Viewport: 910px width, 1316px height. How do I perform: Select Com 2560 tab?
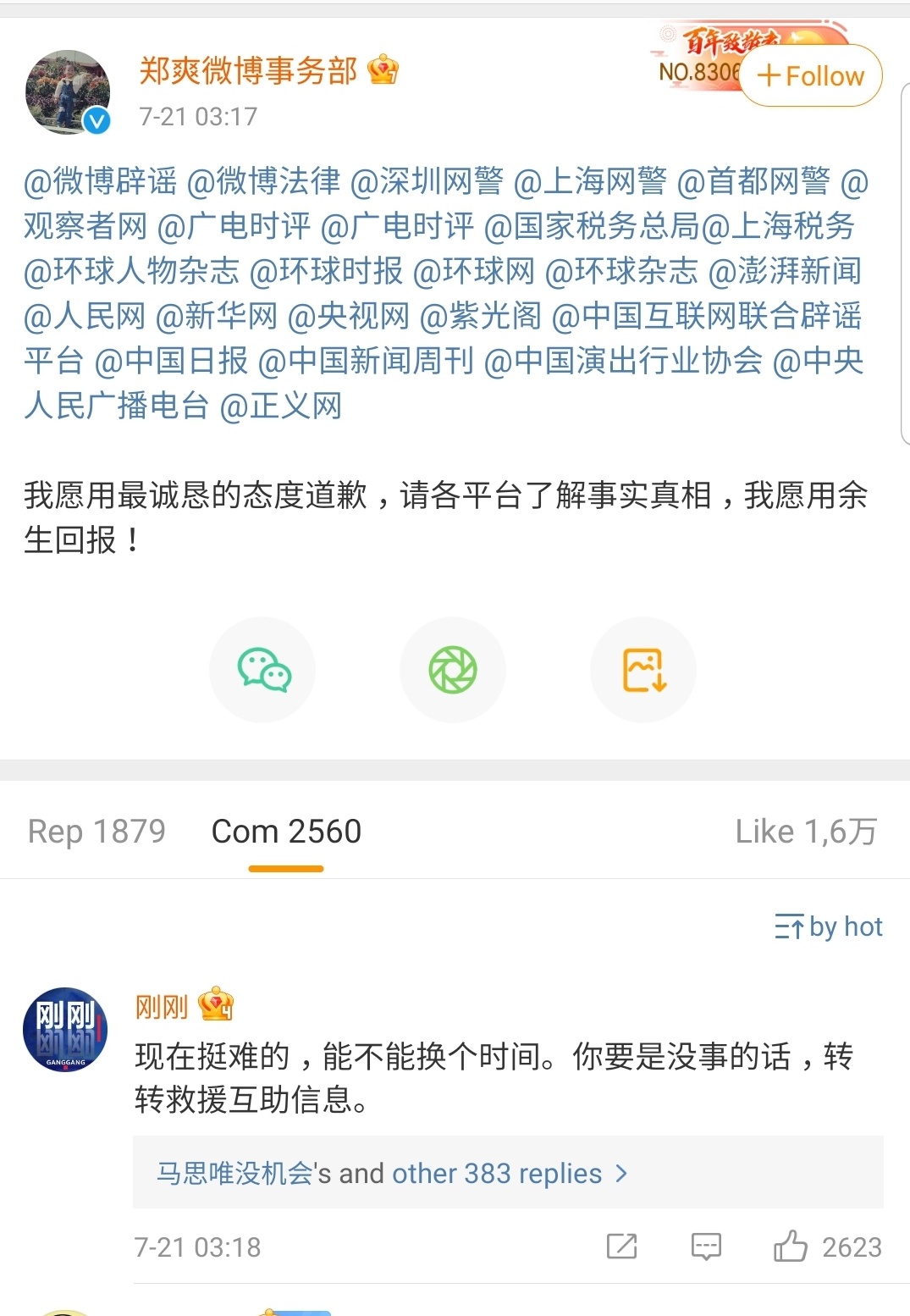[286, 832]
